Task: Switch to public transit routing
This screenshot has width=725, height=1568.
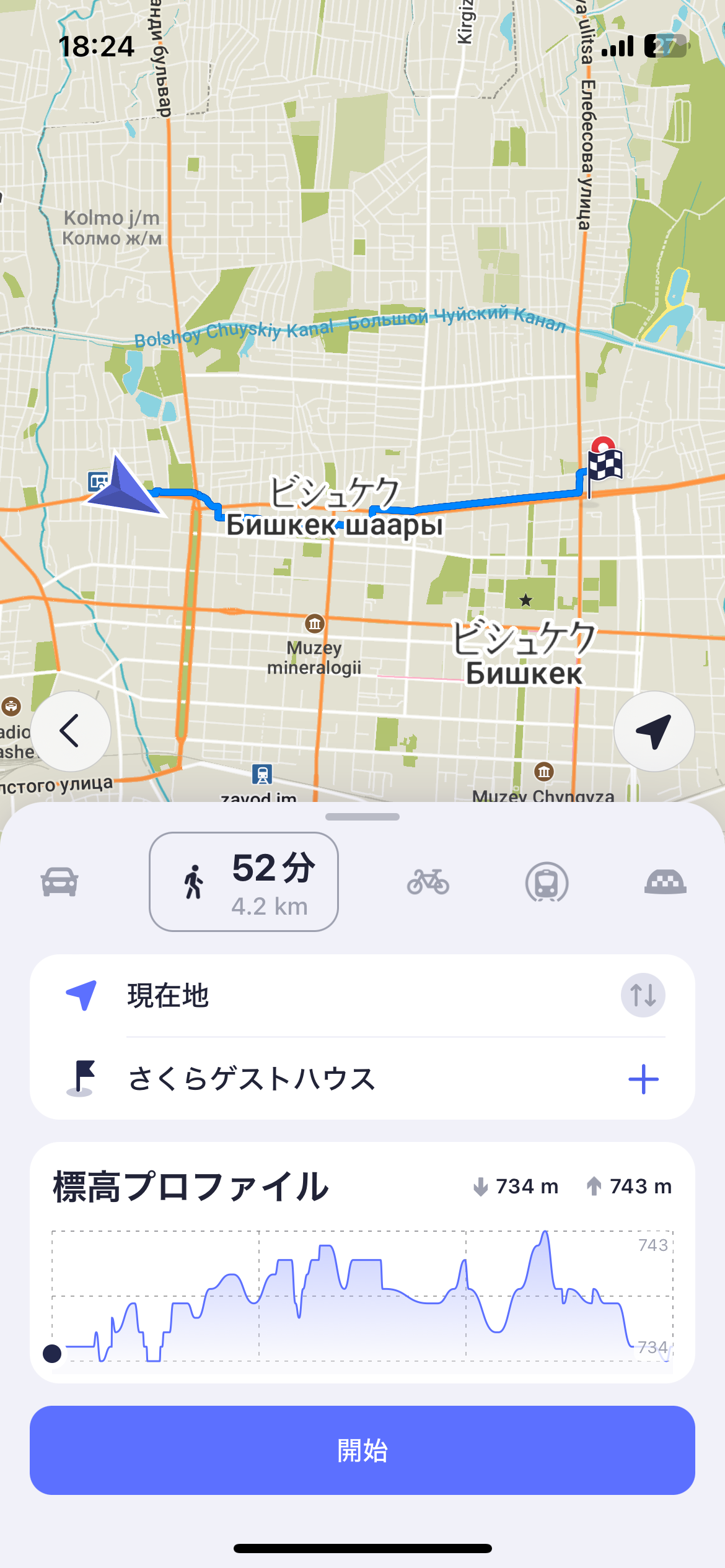Action: click(547, 882)
